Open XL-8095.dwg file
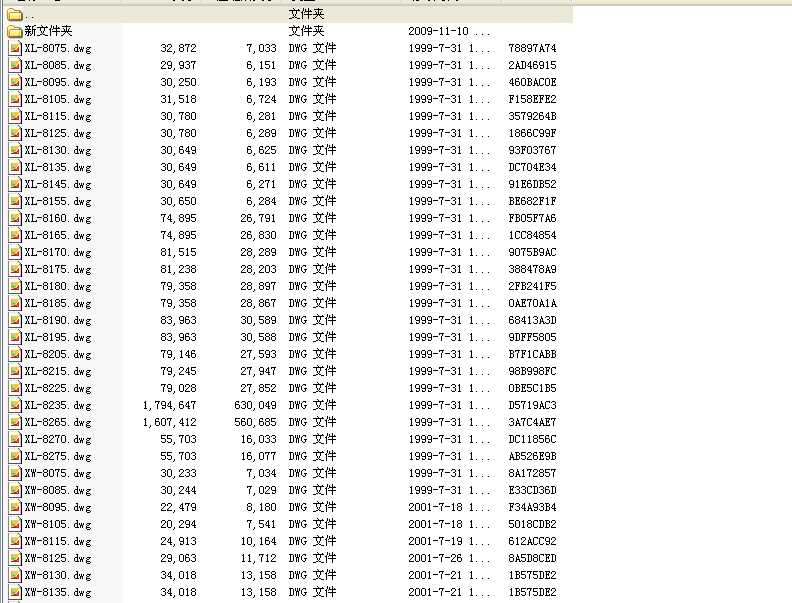The height and width of the screenshot is (603, 792). click(57, 82)
